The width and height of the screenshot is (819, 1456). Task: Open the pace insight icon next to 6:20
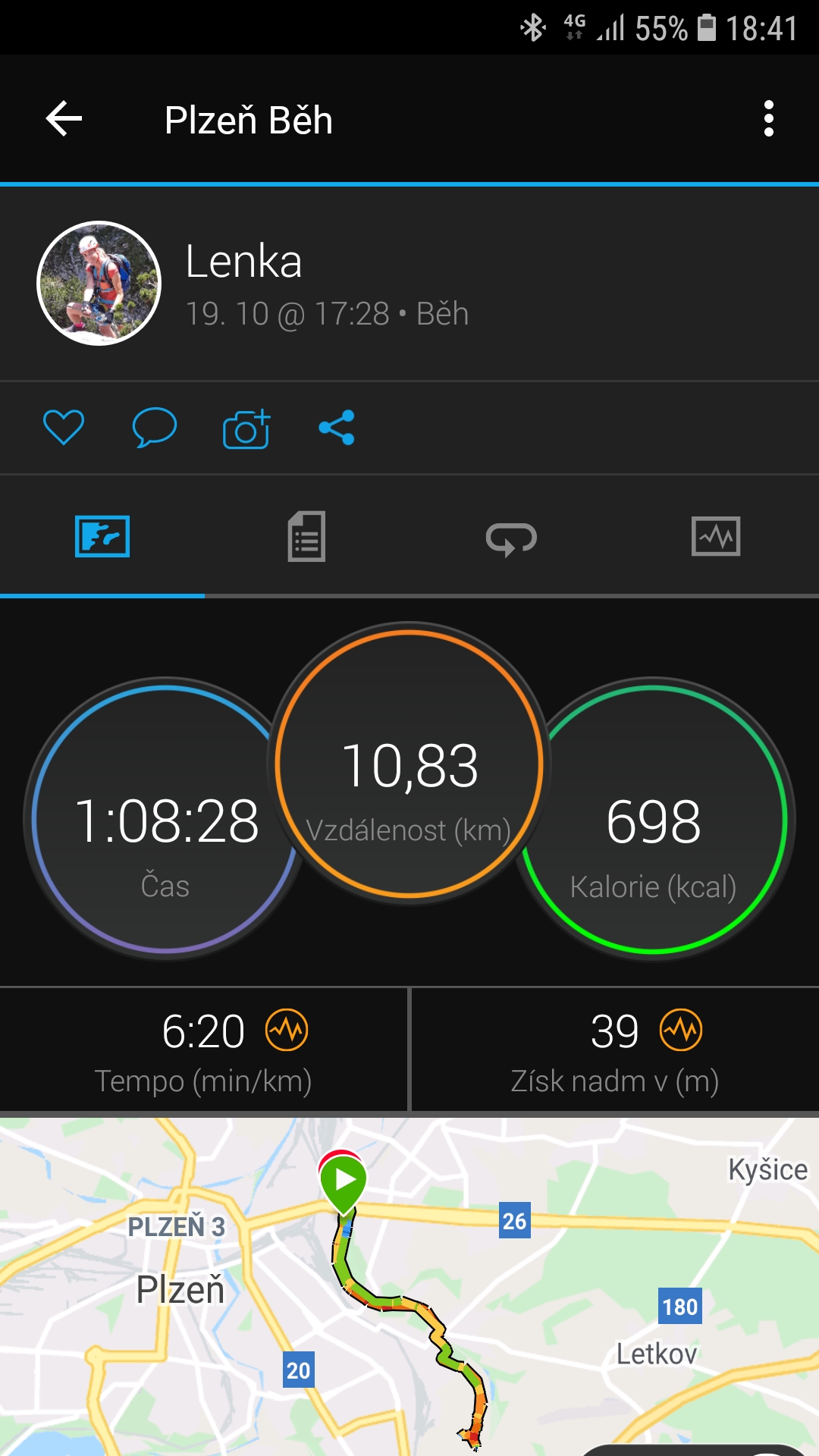coord(287,1030)
